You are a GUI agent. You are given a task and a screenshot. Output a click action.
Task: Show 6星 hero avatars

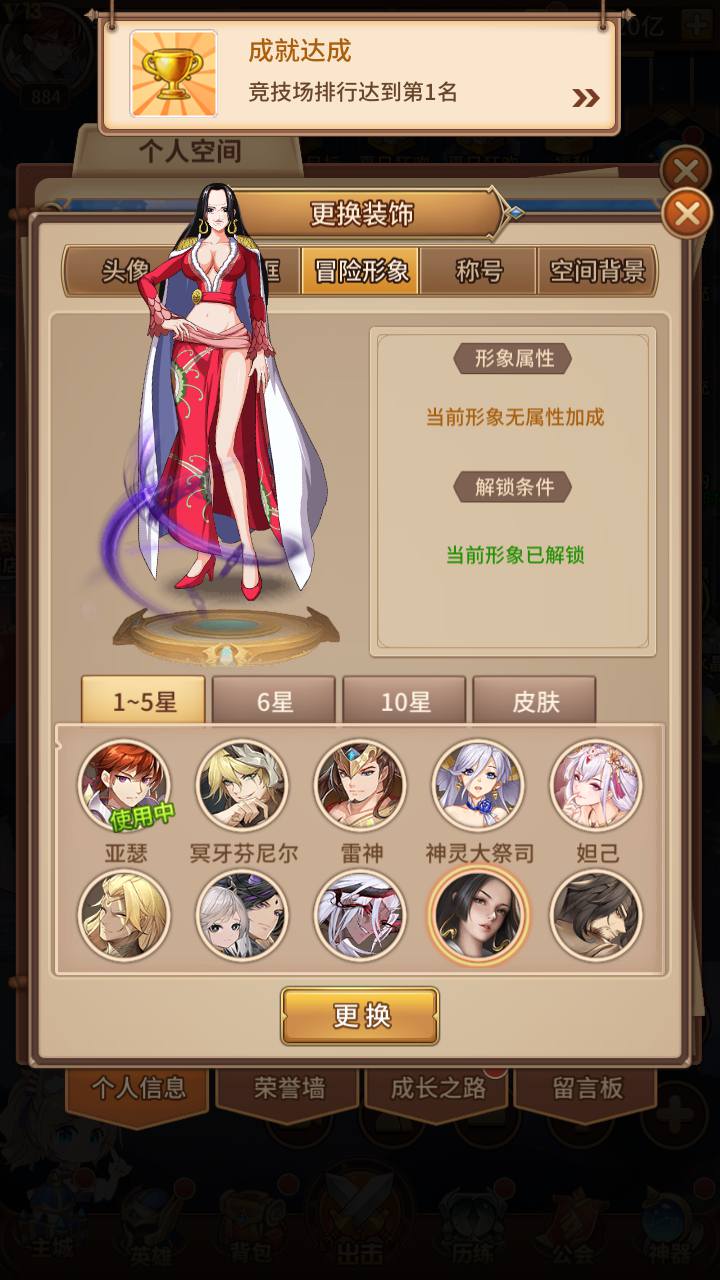tap(274, 701)
